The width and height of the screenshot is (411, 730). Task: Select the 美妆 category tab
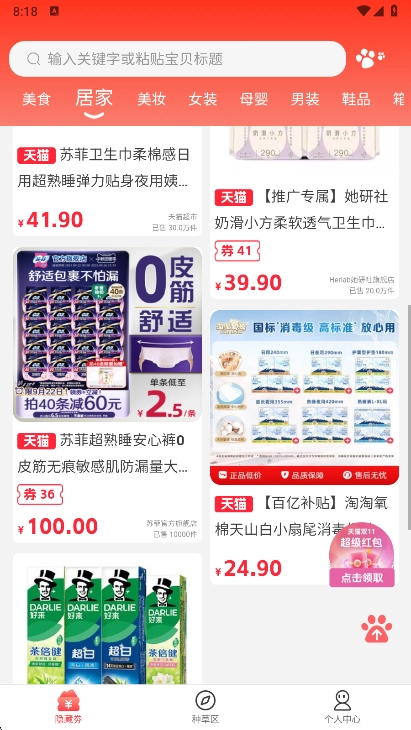[x=151, y=99]
